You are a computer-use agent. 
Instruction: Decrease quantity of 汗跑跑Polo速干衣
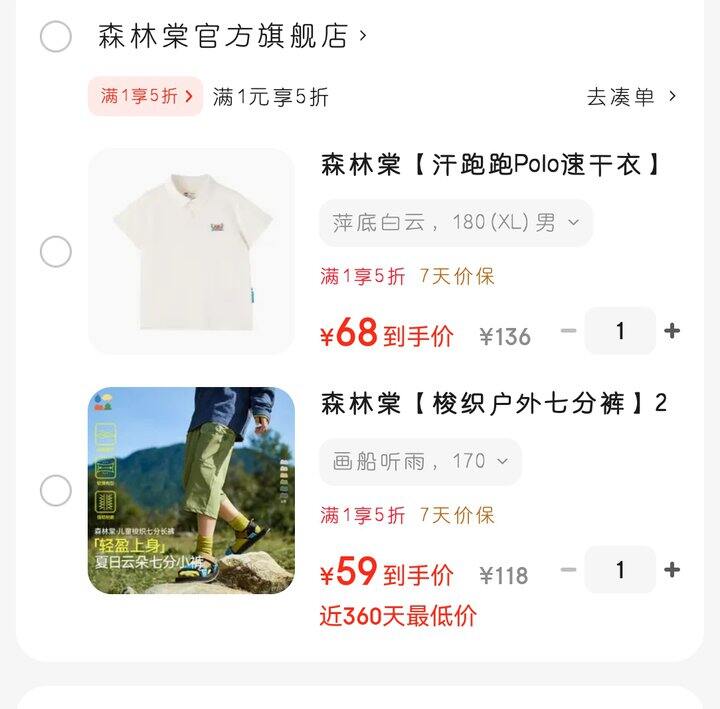click(569, 331)
